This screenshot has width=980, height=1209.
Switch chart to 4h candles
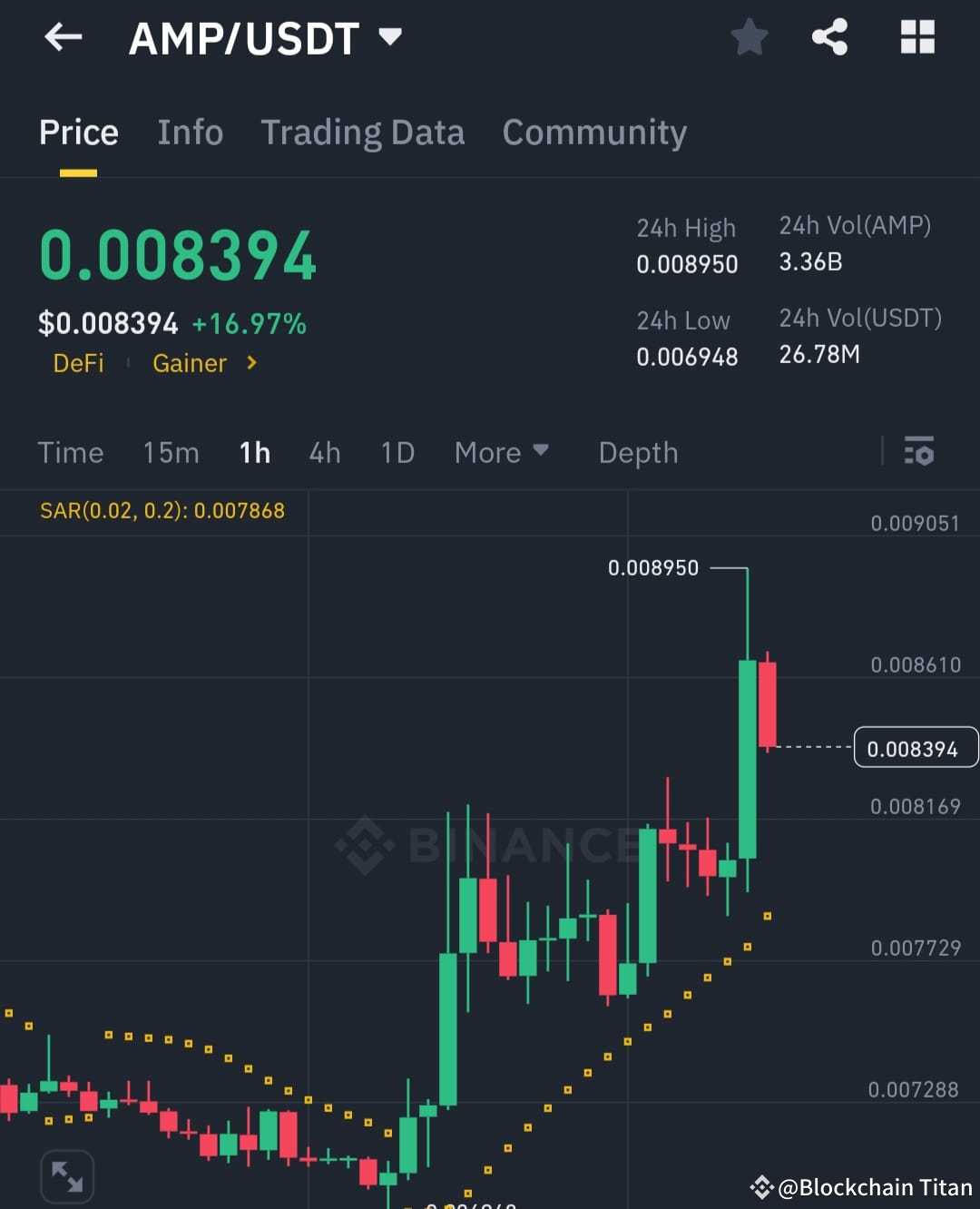(x=325, y=452)
